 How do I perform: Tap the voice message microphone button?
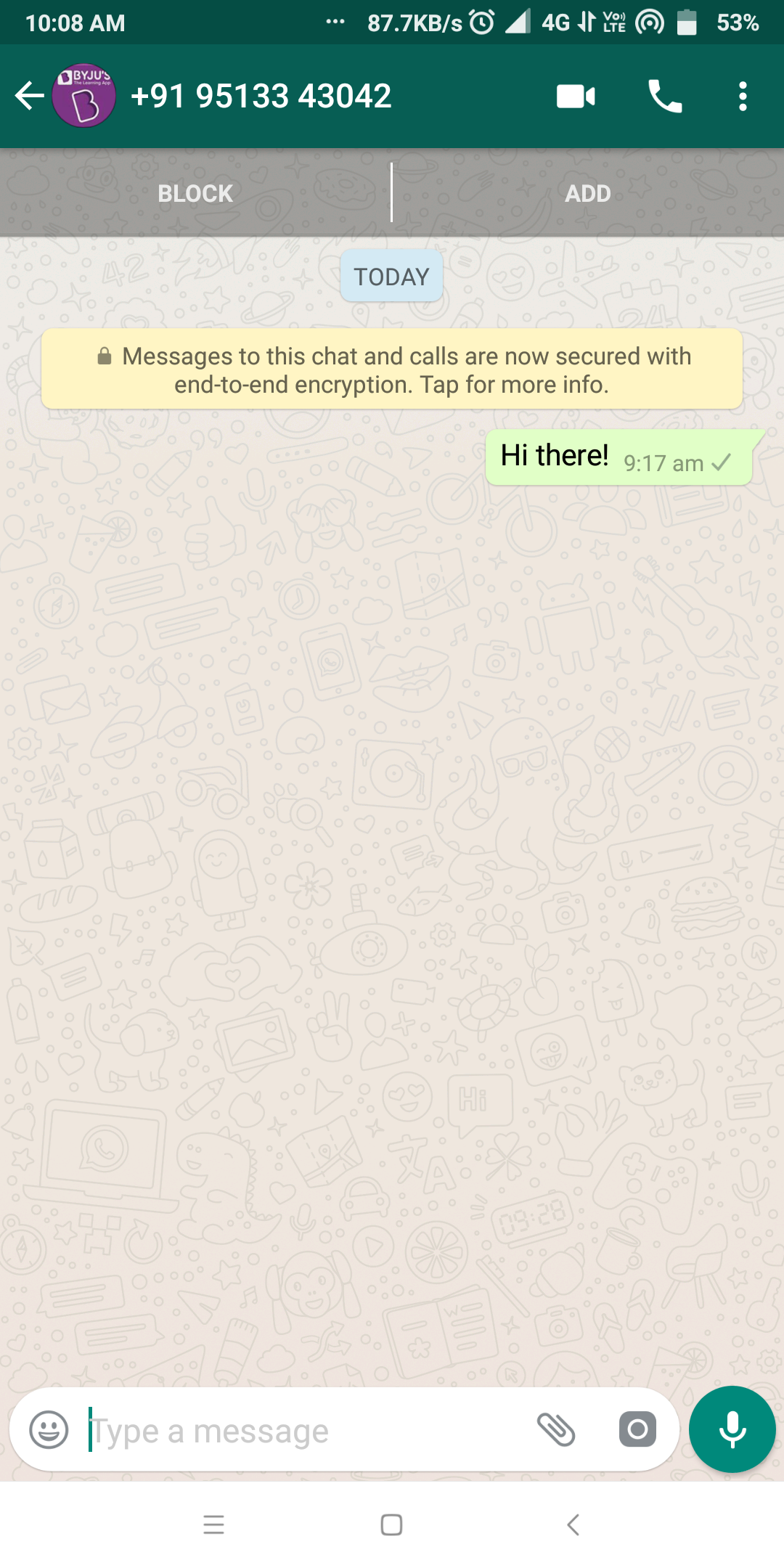[x=732, y=1429]
